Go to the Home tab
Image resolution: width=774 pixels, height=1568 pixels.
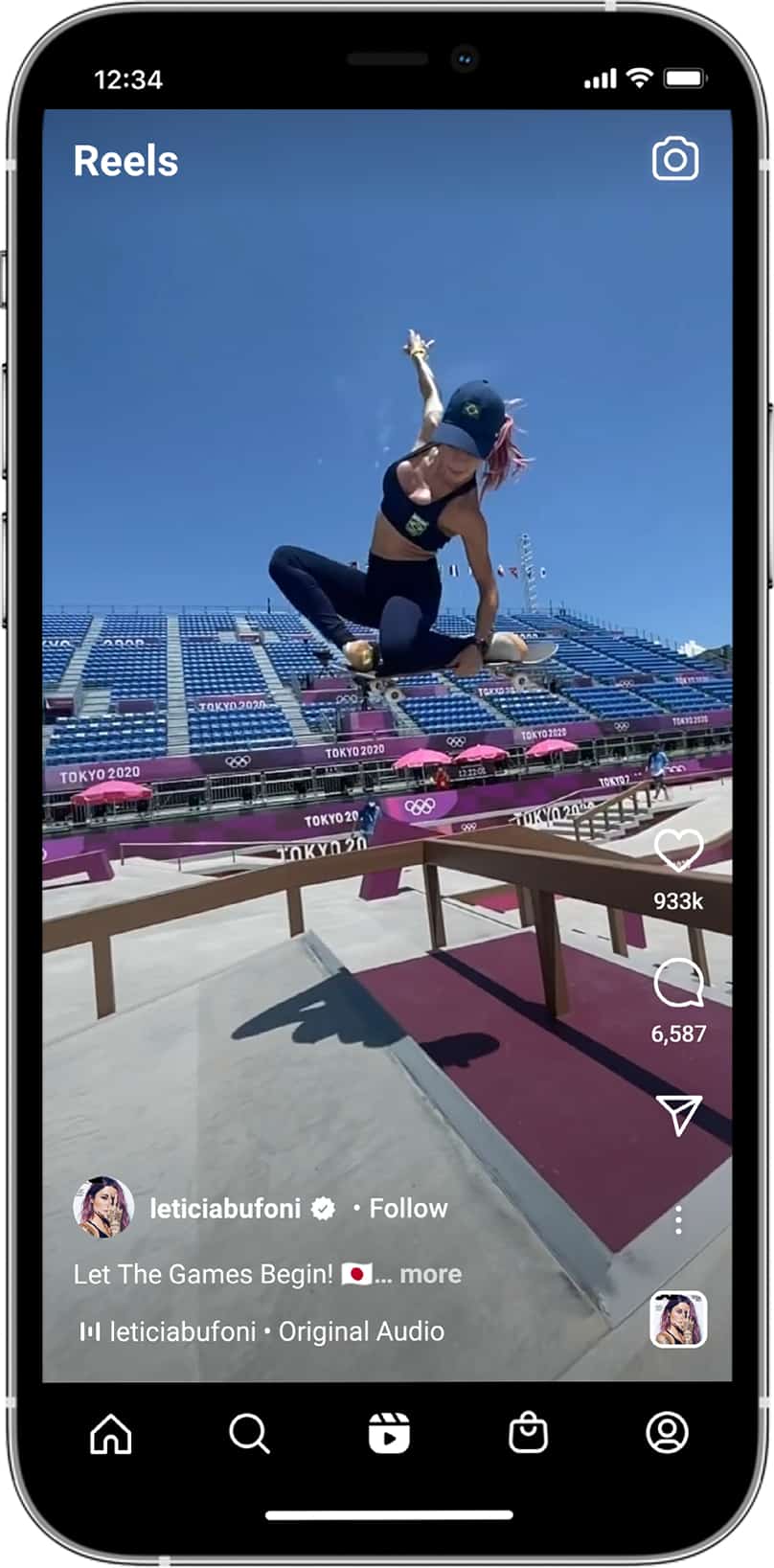(111, 1434)
